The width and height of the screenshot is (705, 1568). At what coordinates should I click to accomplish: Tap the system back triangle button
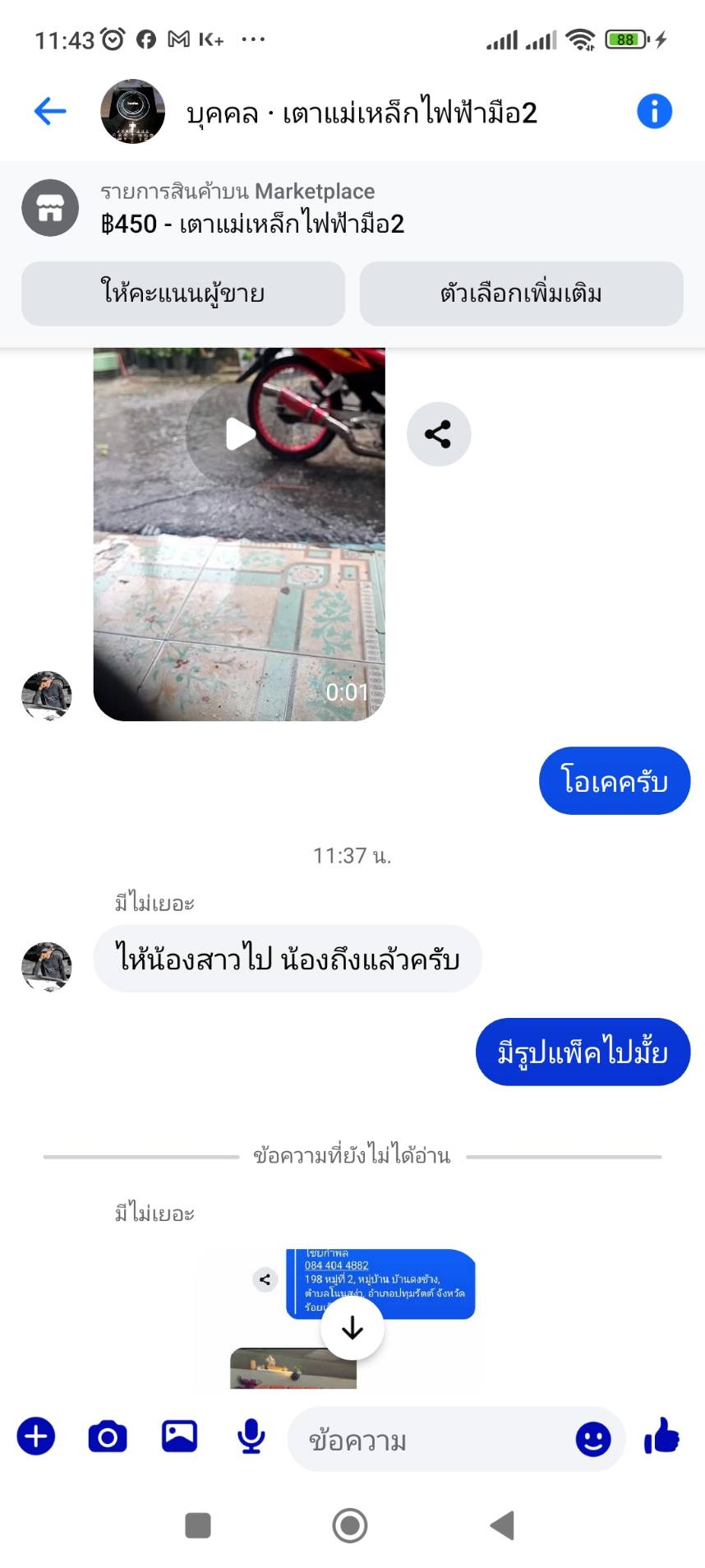pos(502,1525)
